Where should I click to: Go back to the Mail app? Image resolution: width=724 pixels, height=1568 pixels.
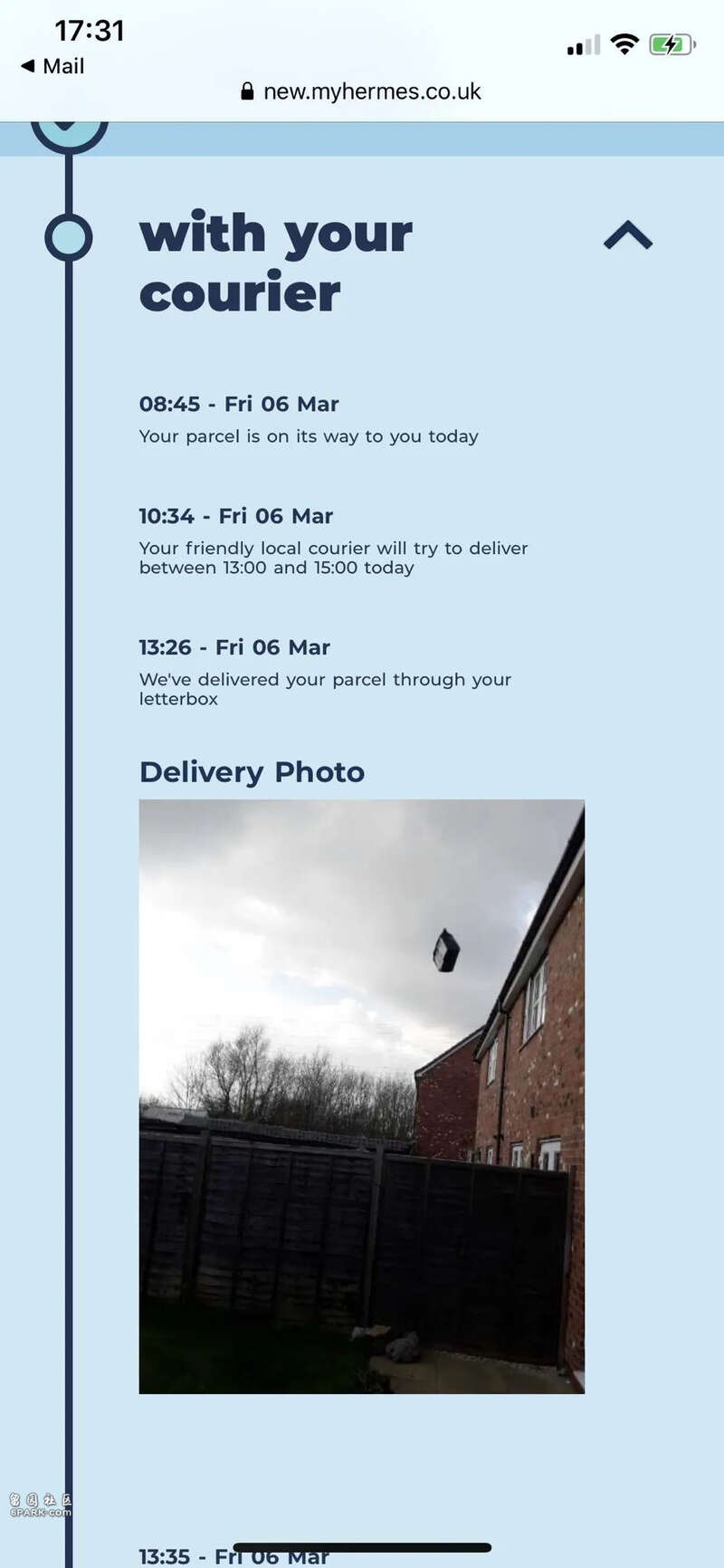52,66
